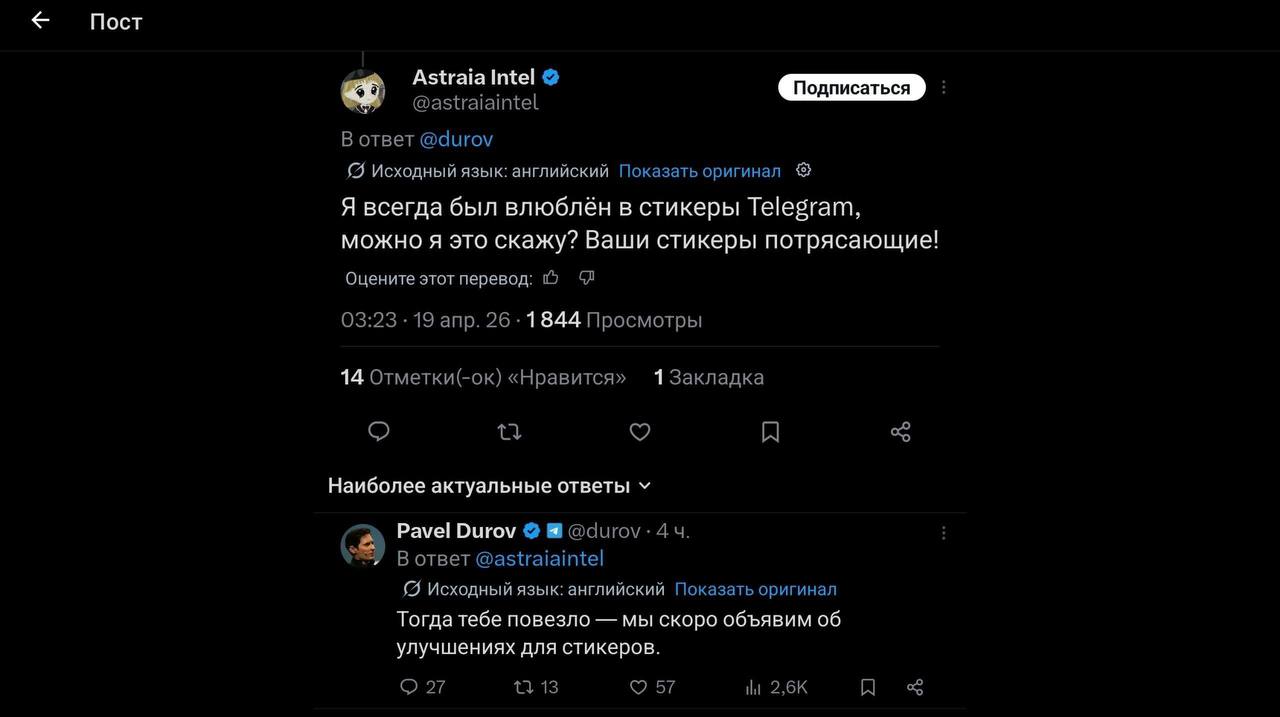This screenshot has width=1280, height=717.
Task: Show original text of Pavel Durov's reply
Action: click(x=755, y=590)
